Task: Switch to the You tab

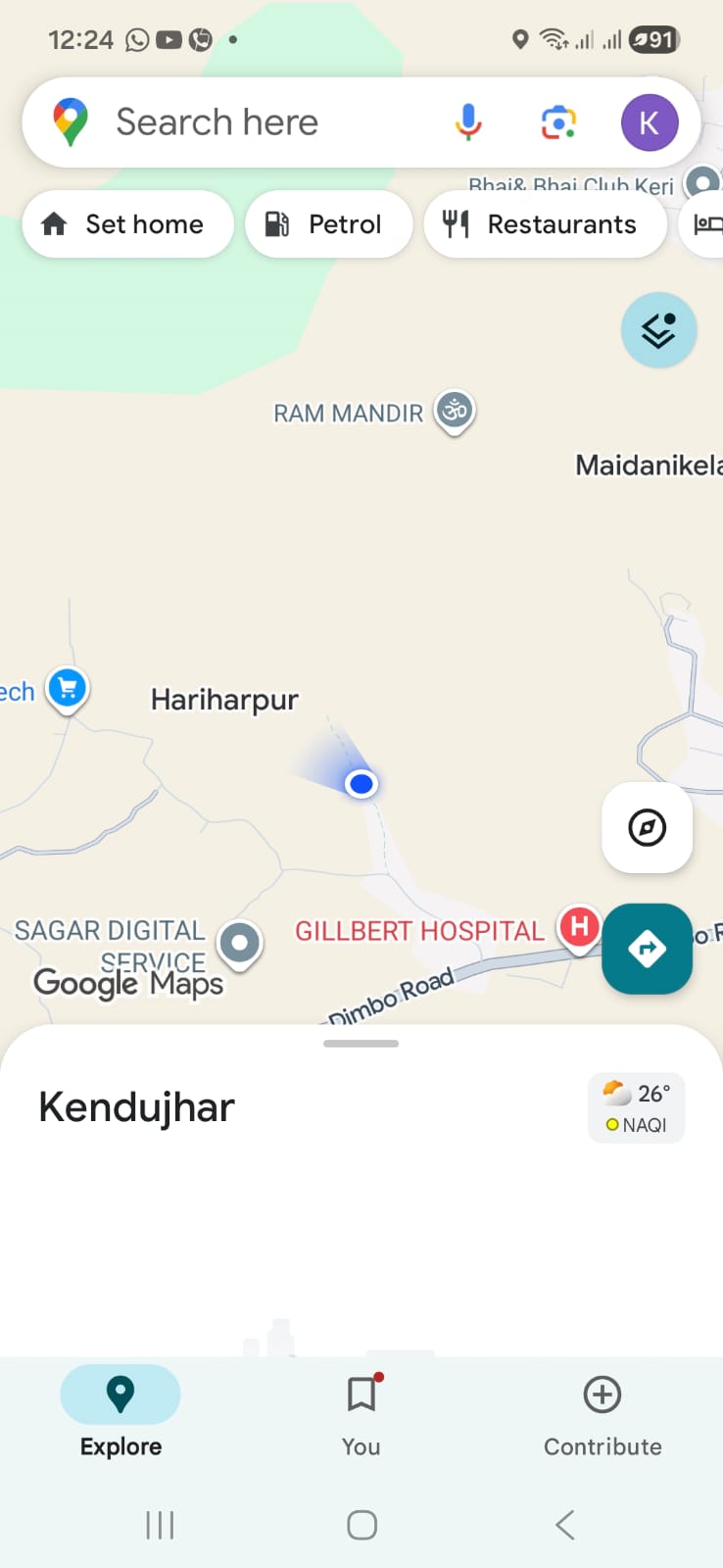Action: pyautogui.click(x=361, y=1412)
